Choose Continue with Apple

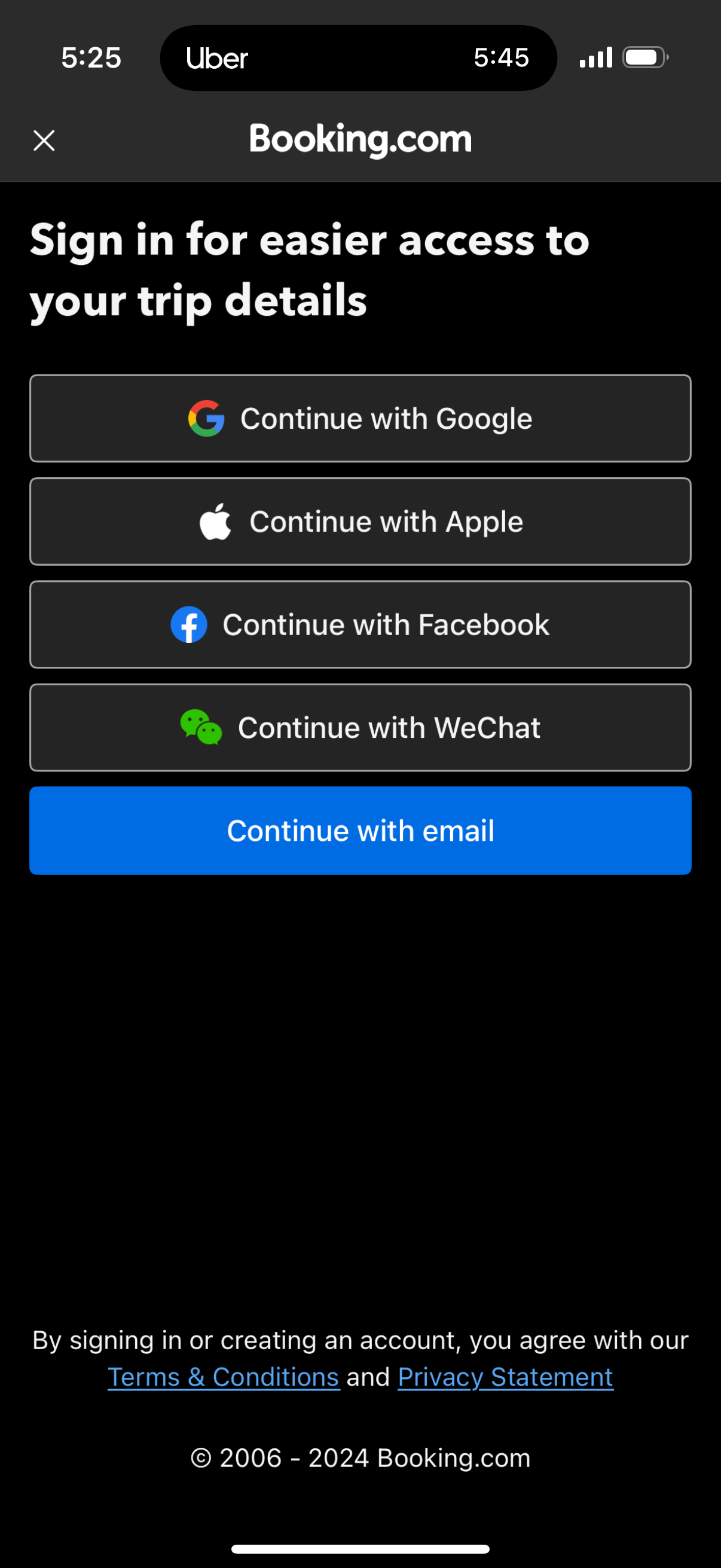point(360,521)
